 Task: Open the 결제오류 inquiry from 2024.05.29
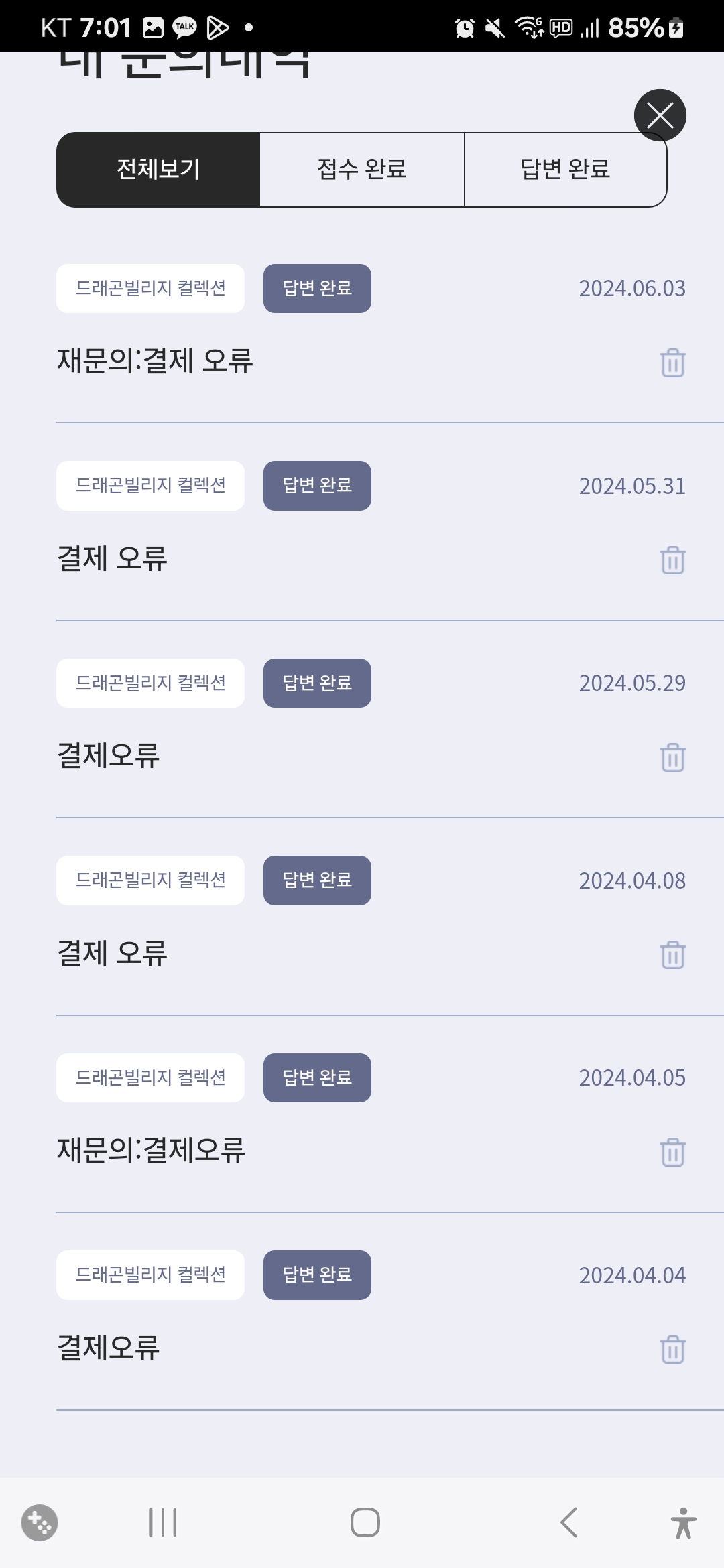(x=109, y=755)
